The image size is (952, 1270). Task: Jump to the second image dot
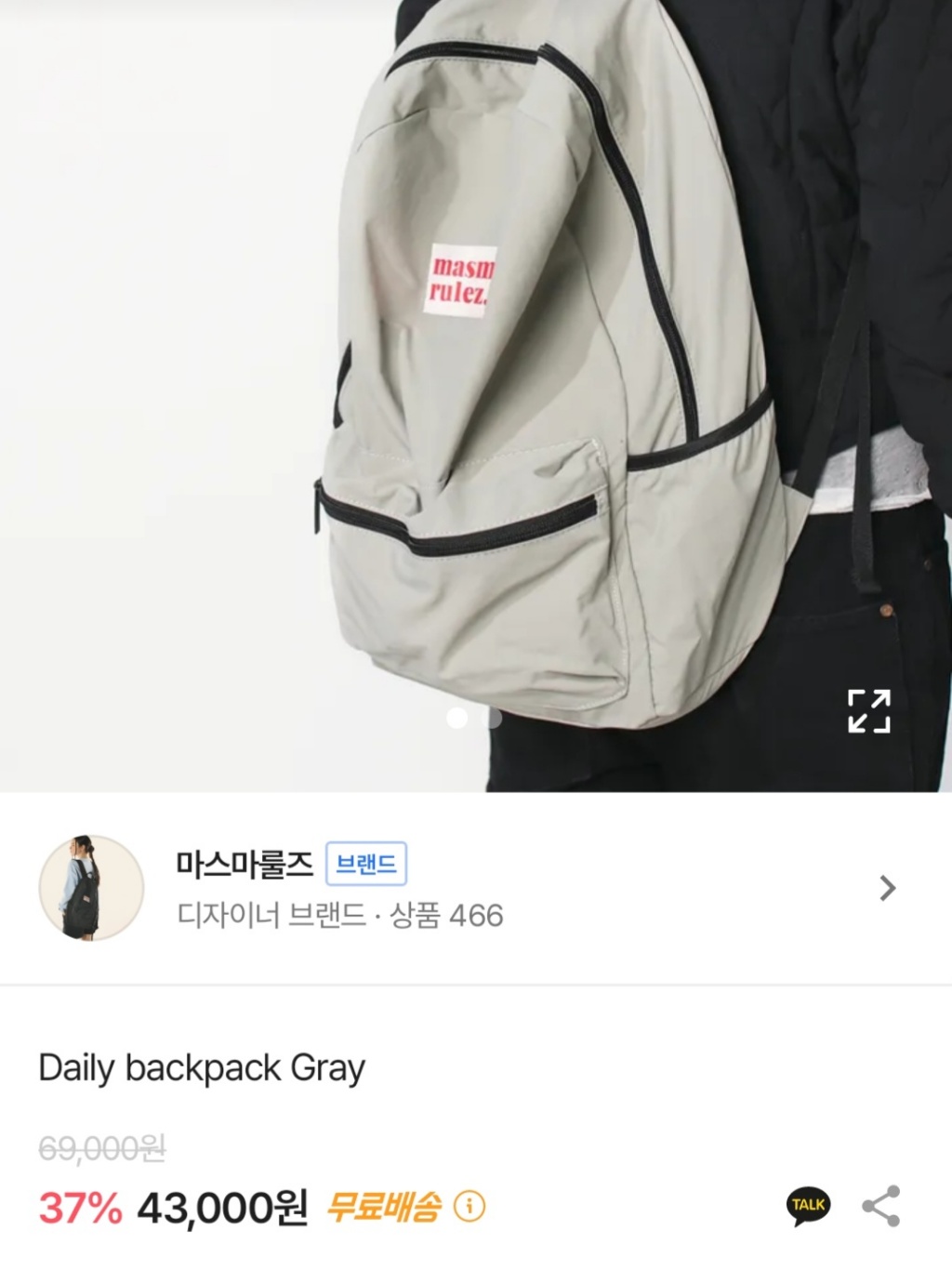tap(494, 718)
